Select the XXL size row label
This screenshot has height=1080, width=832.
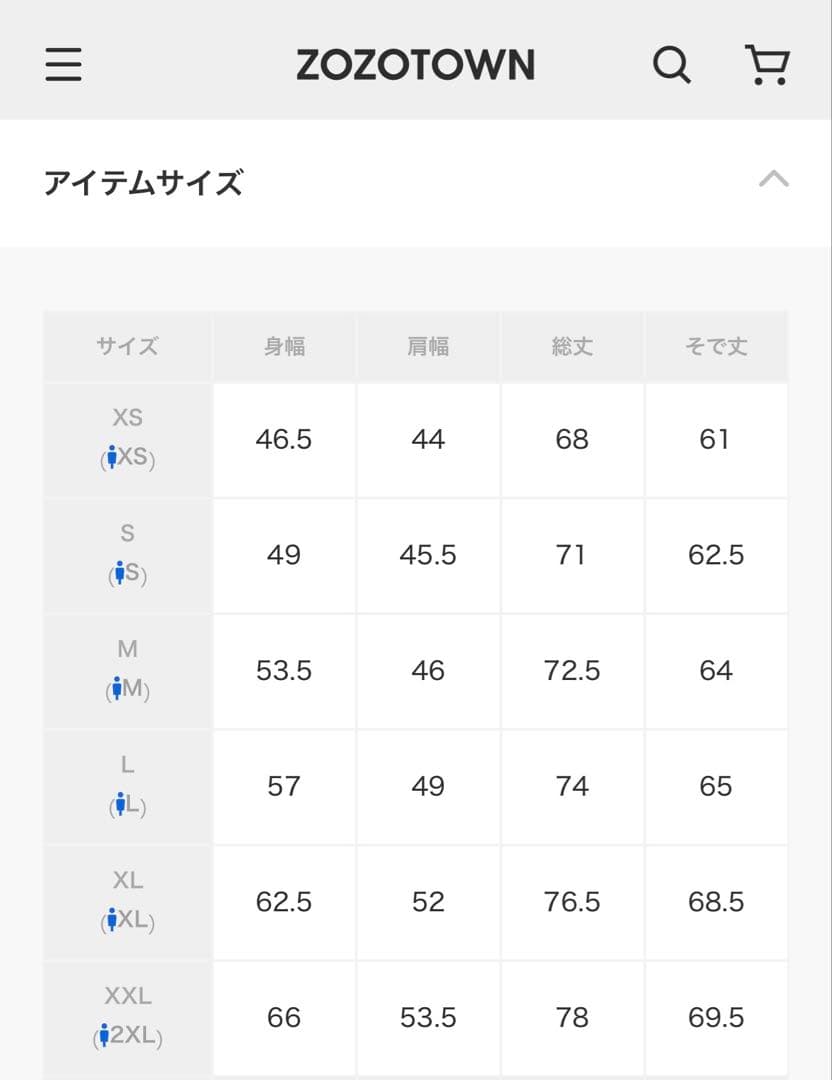(127, 996)
